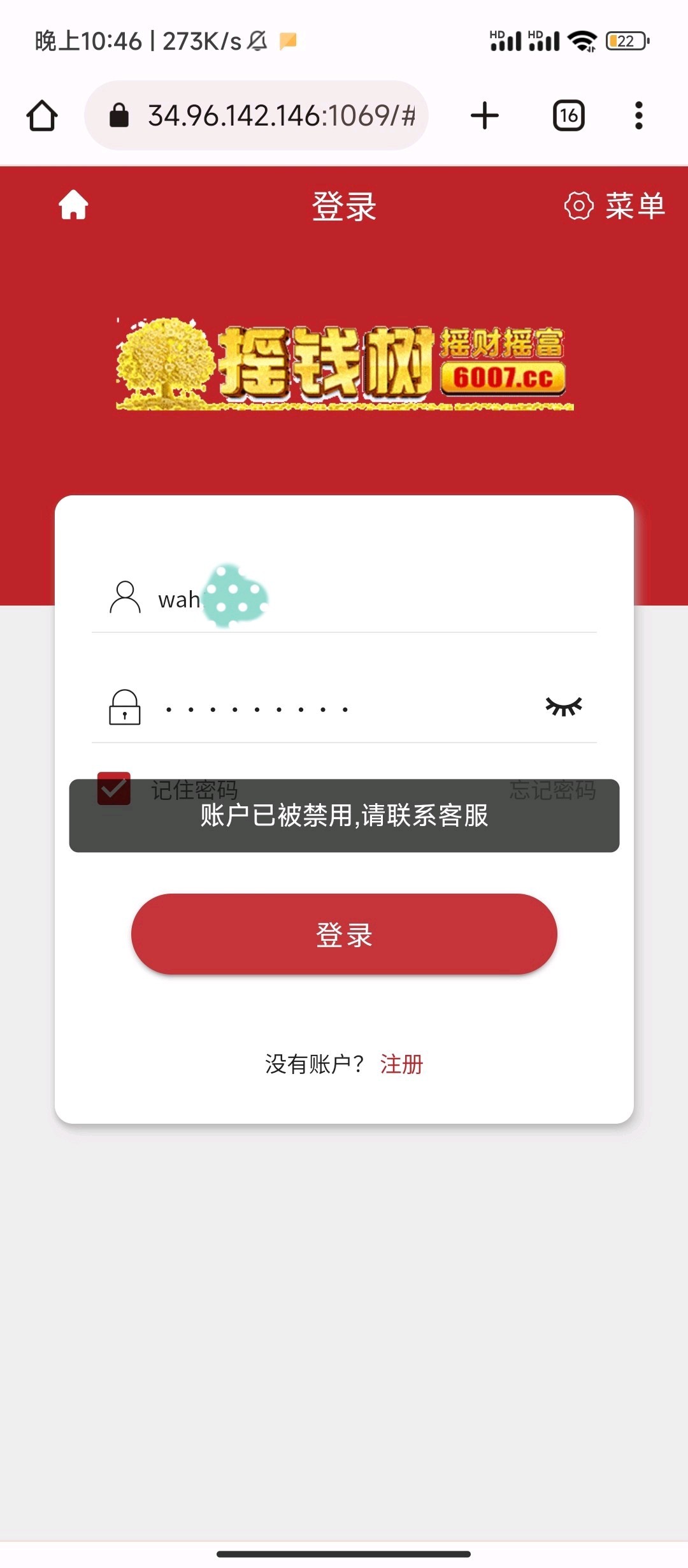Open the 注册 registration link
The height and width of the screenshot is (1568, 688).
click(401, 1064)
